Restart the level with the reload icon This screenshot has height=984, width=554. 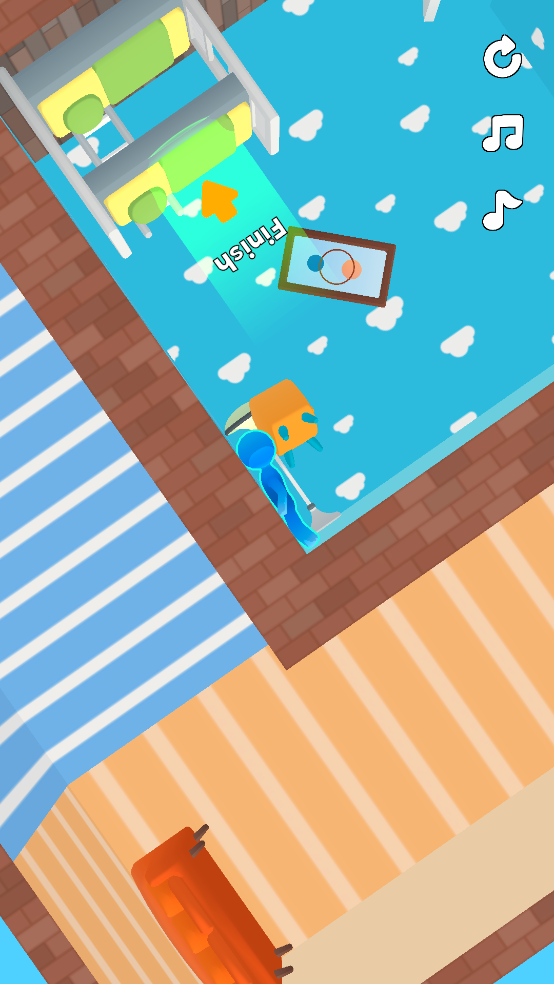pos(503,57)
